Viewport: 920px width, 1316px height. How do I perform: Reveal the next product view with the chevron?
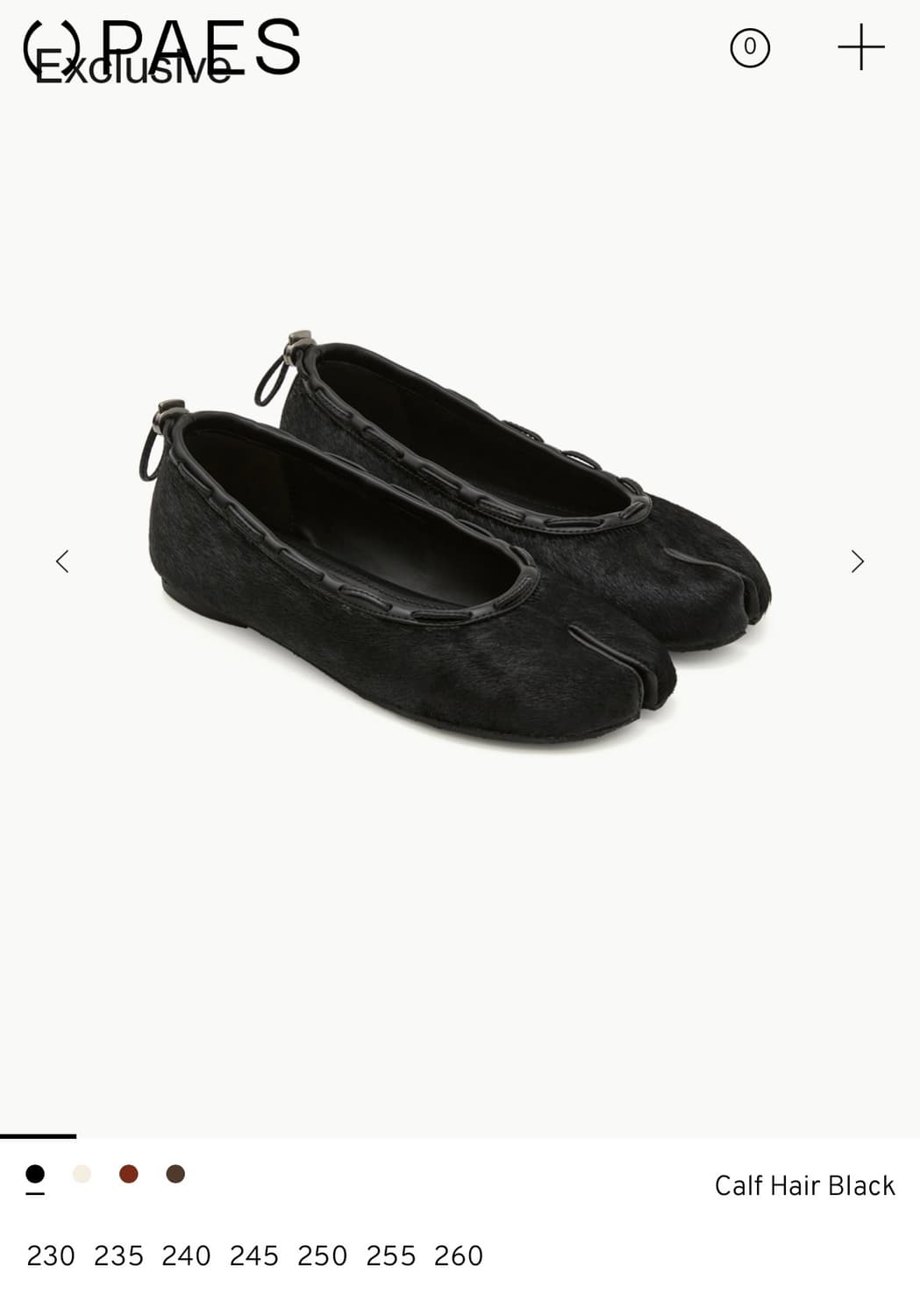tap(858, 560)
